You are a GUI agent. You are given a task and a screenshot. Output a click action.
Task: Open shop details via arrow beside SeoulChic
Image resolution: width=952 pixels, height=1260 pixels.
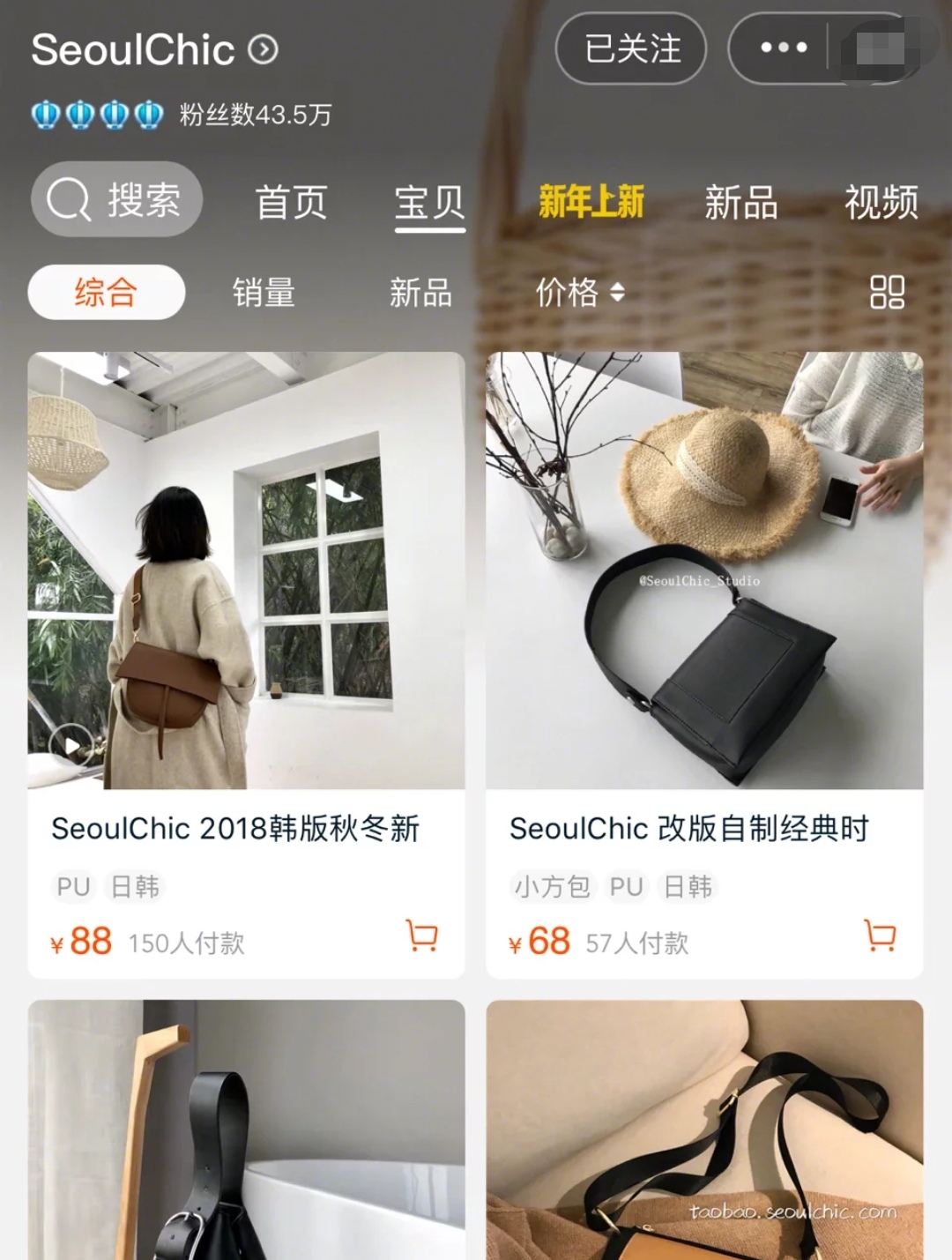tap(263, 50)
